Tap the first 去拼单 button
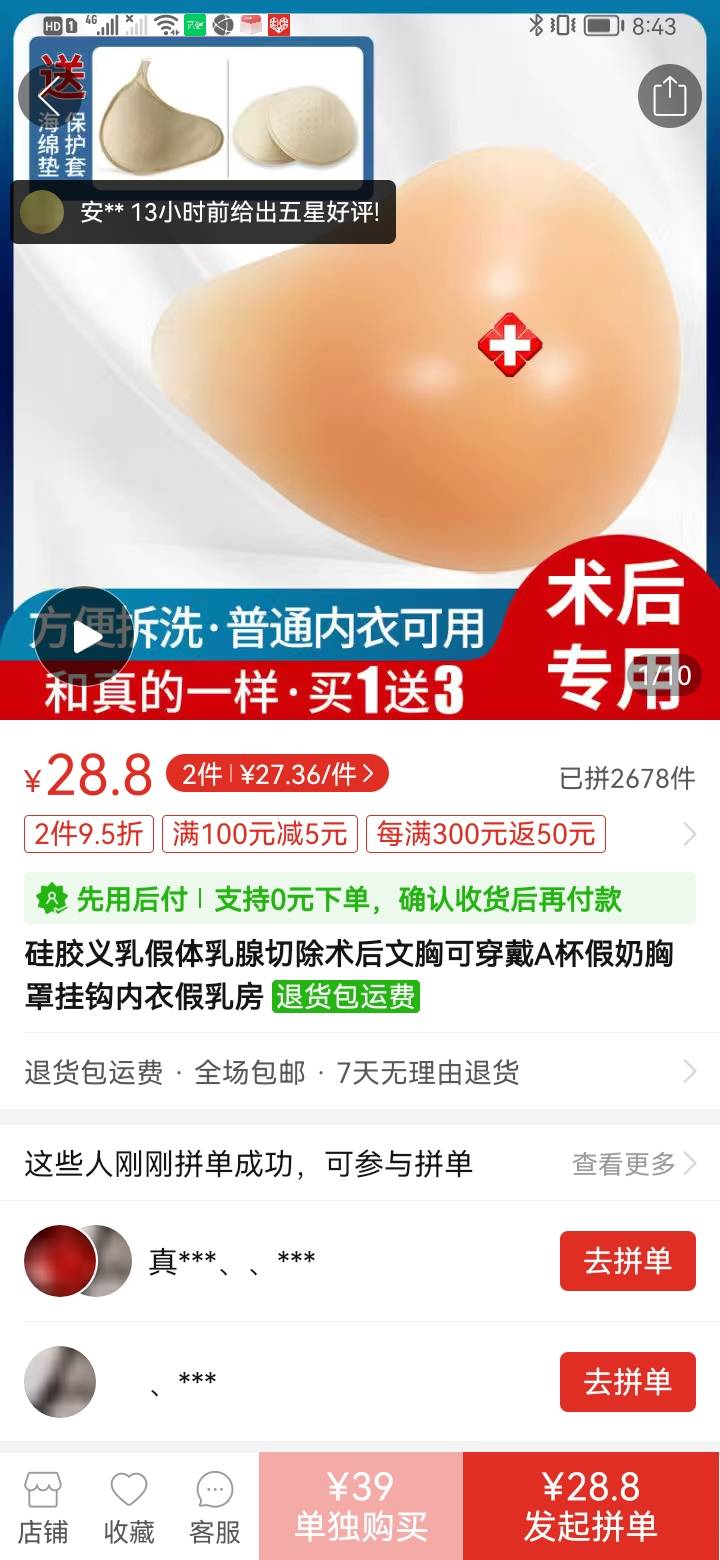Screen dimensions: 720x1560 [627, 1261]
